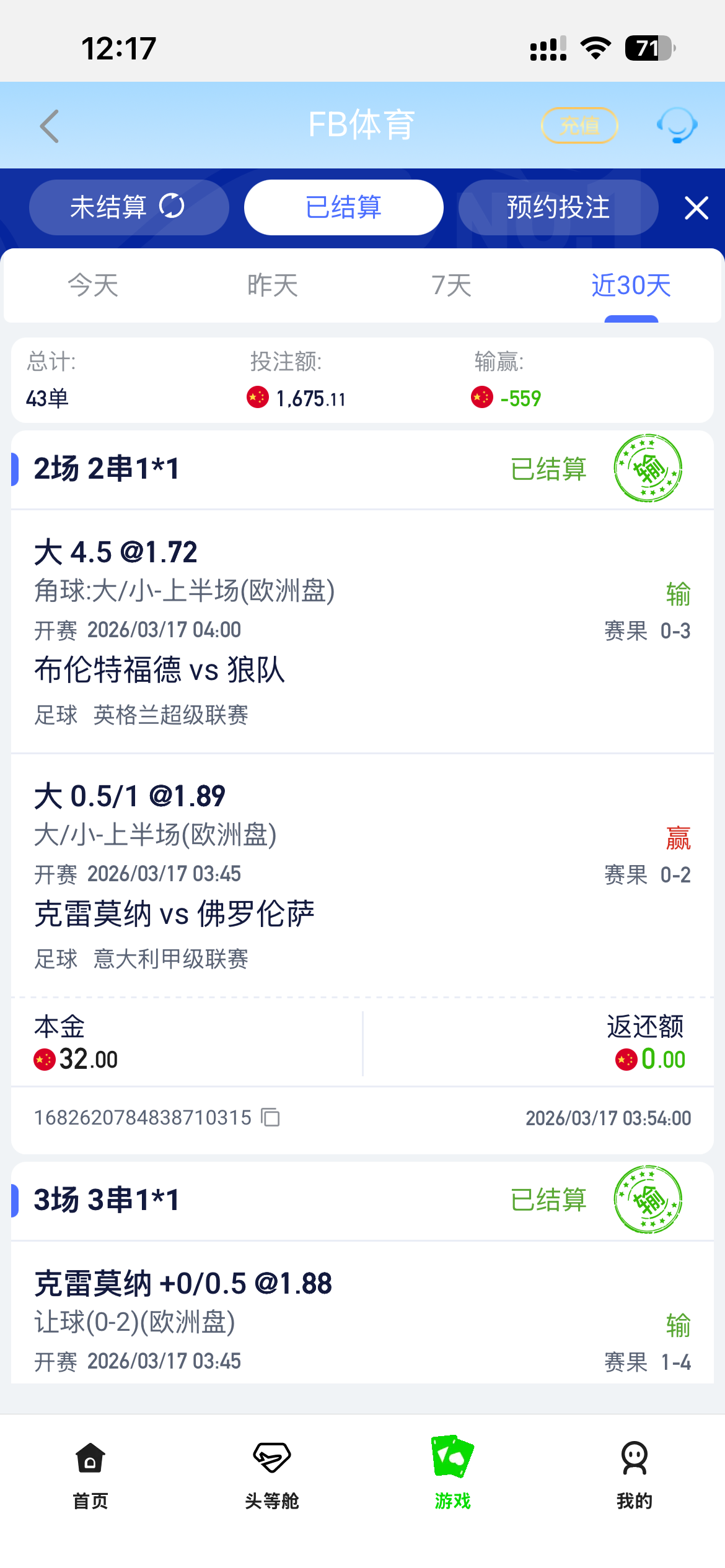Open the 我的 profile tab
Viewport: 725px width, 1568px height.
[x=635, y=1474]
